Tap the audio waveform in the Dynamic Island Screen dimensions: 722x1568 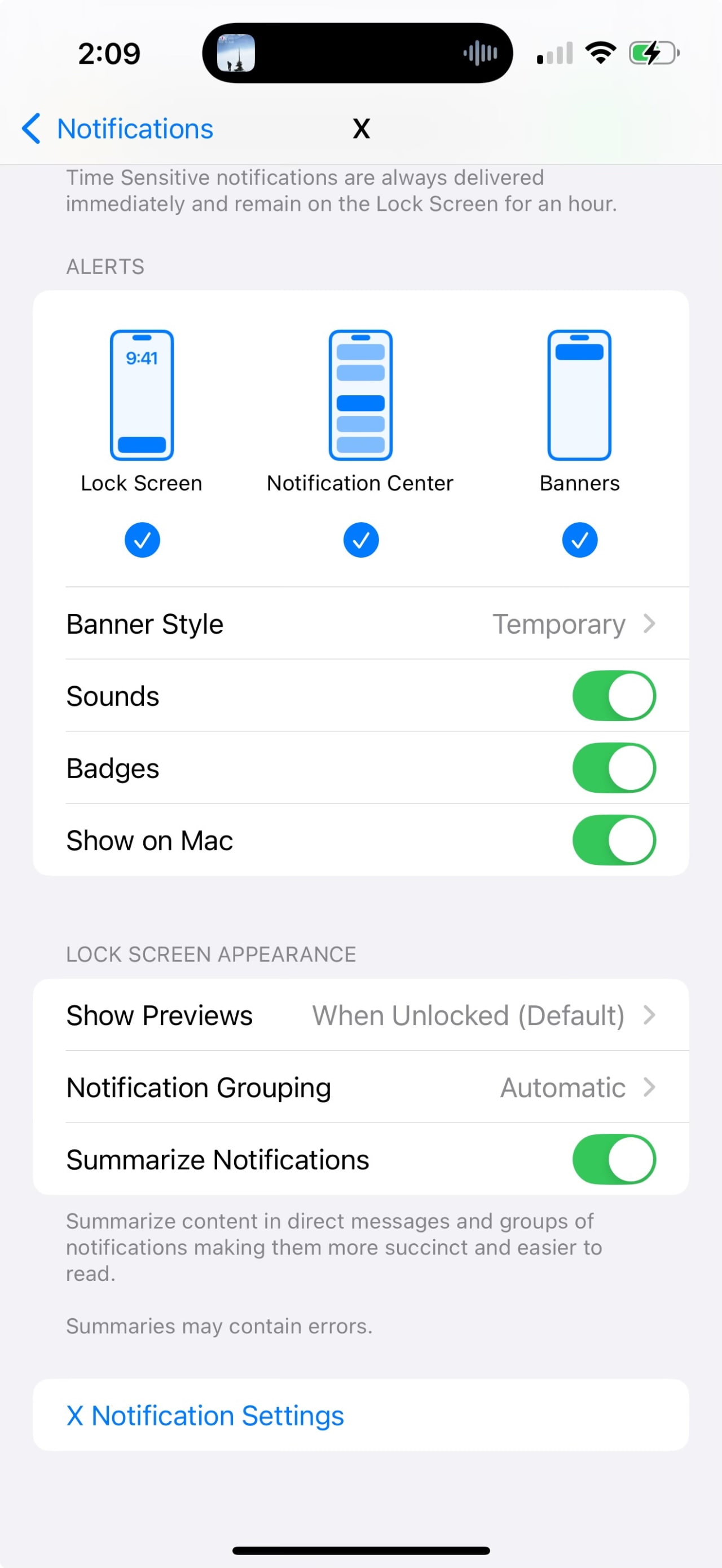pyautogui.click(x=478, y=52)
